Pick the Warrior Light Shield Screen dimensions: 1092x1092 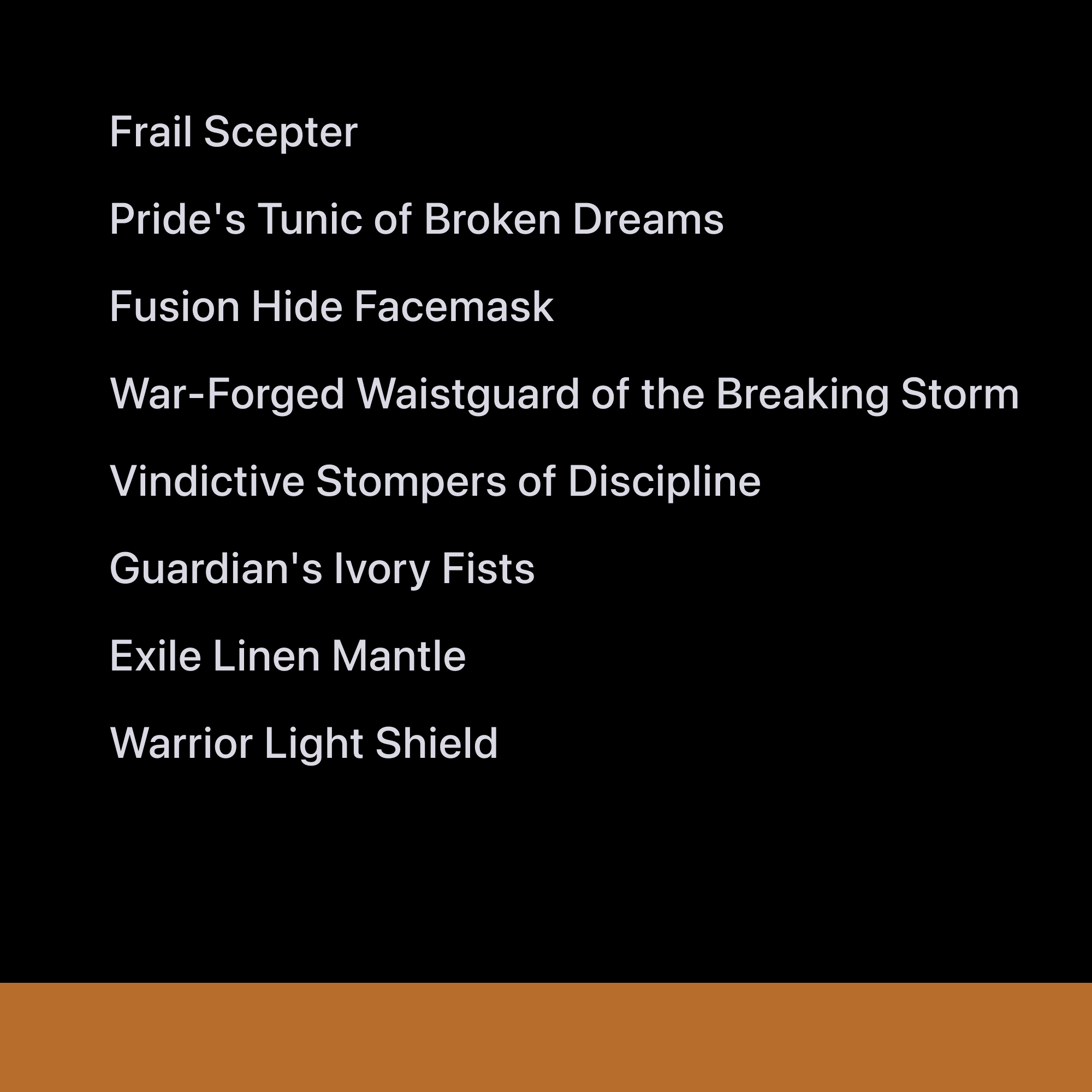click(x=304, y=743)
